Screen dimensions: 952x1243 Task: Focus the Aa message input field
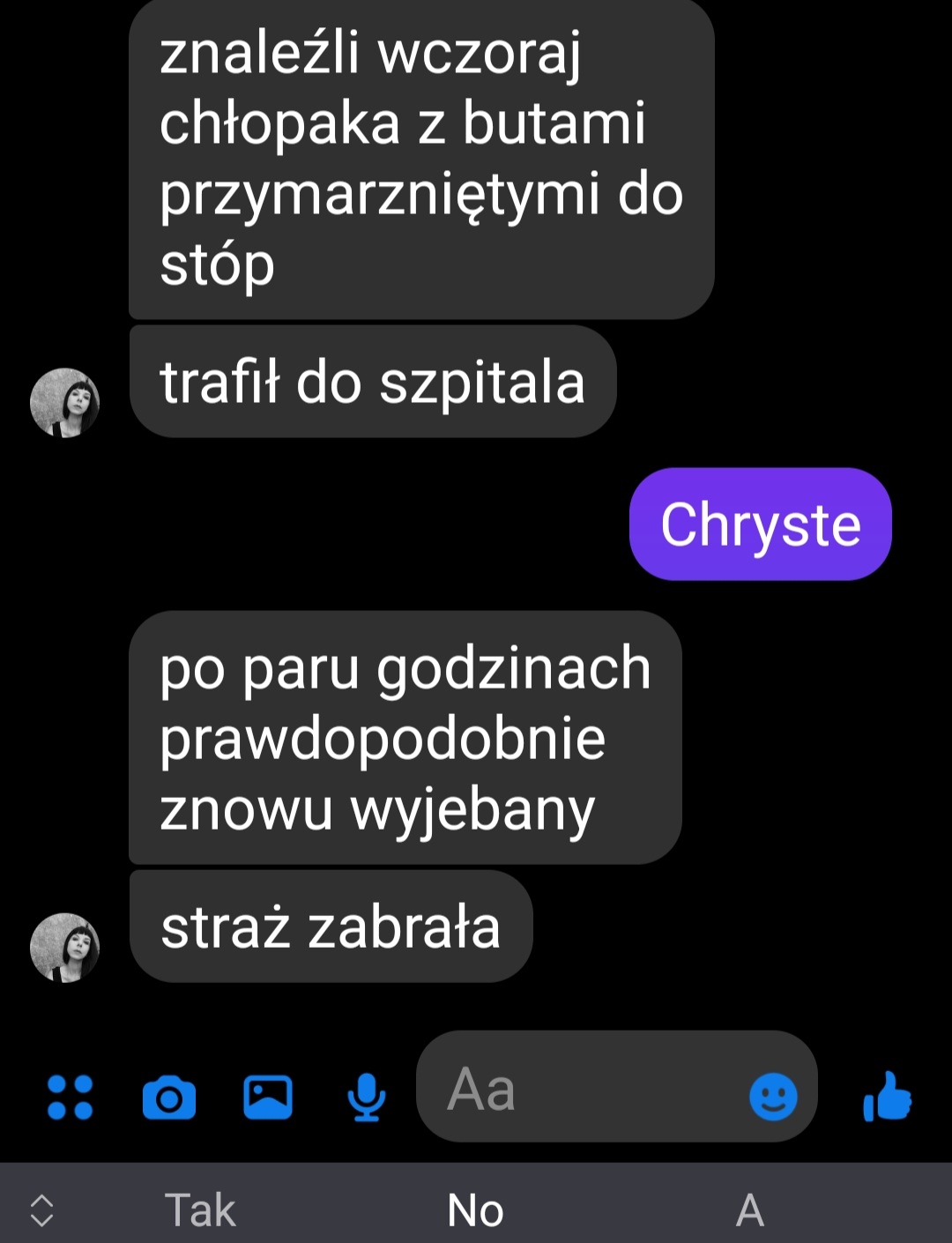pos(582,1088)
